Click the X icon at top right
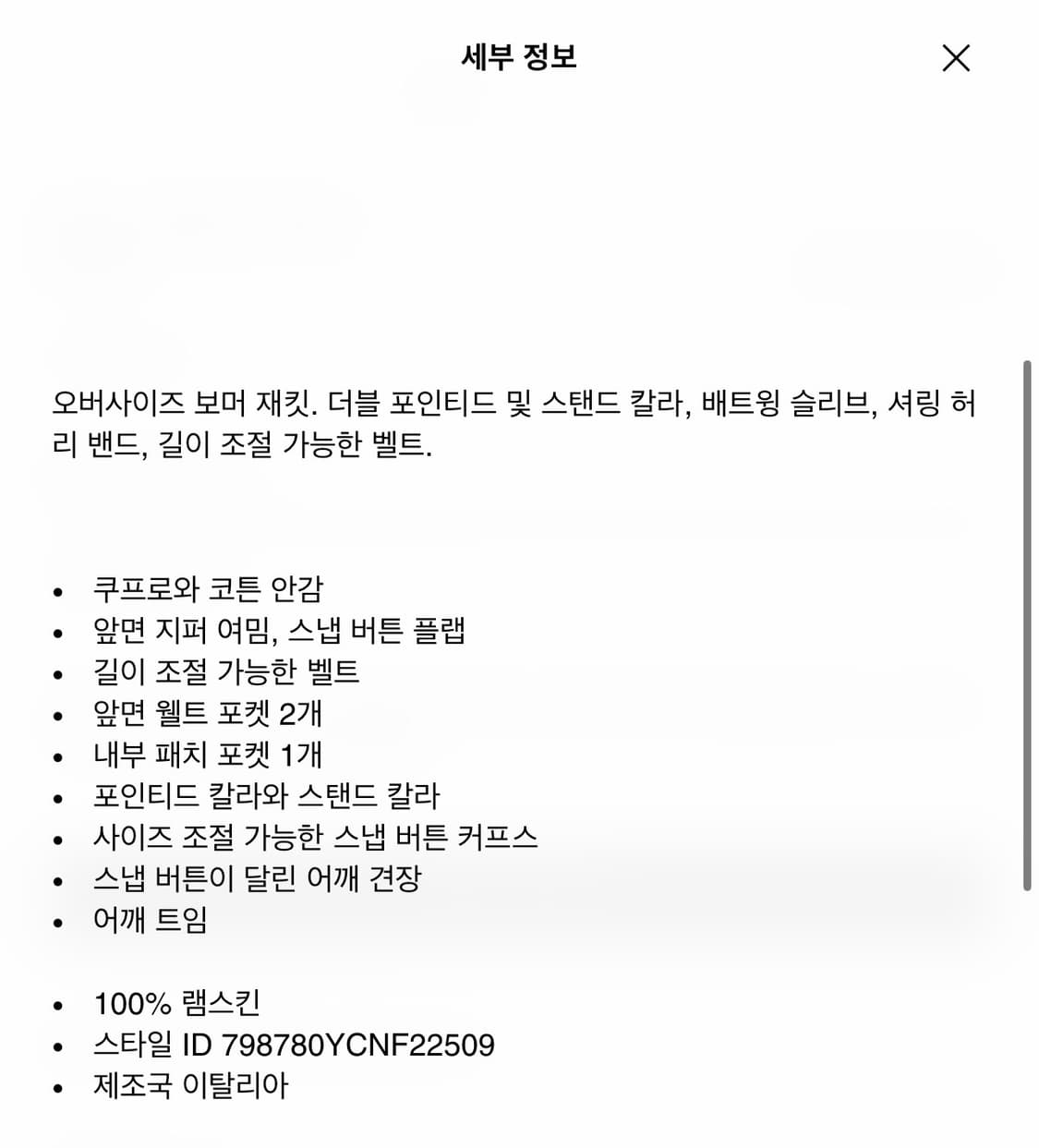Image resolution: width=1039 pixels, height=1148 pixels. tap(957, 58)
